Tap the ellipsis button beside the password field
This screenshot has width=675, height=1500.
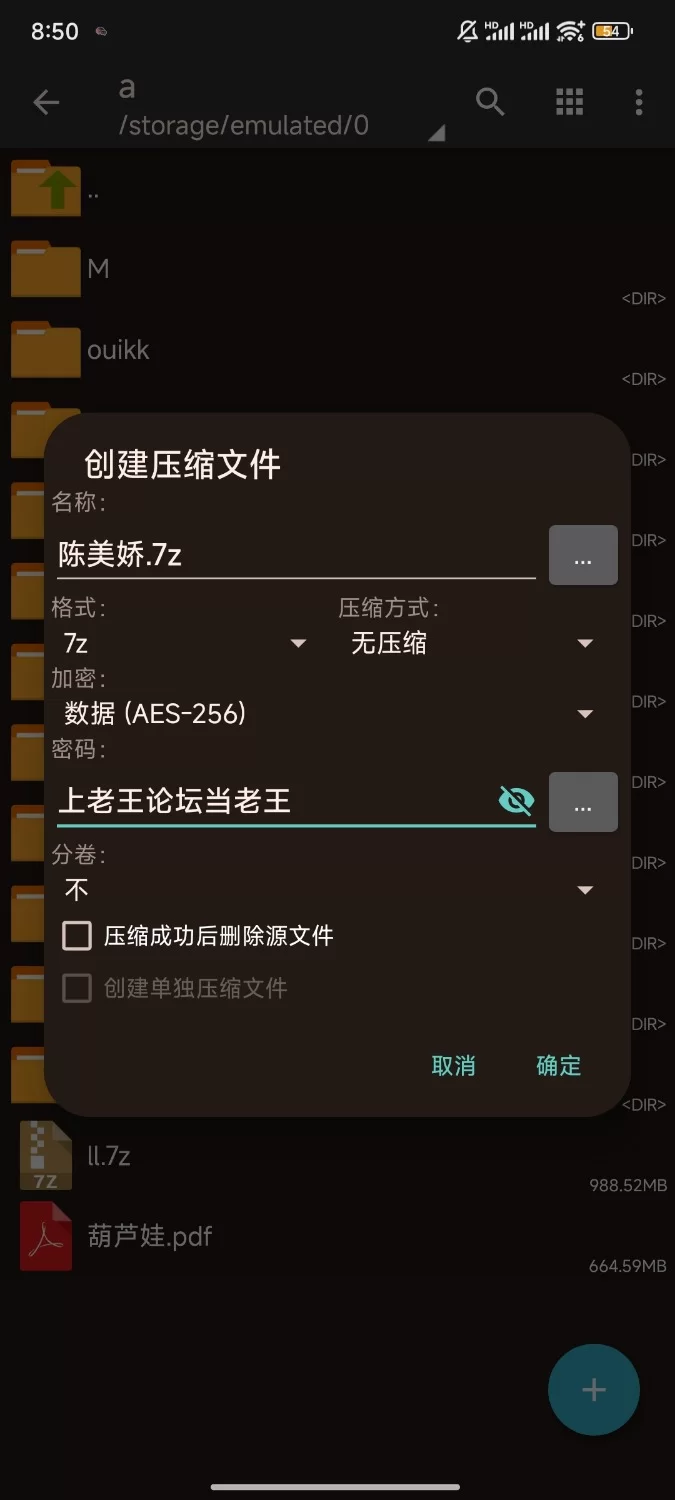point(583,802)
